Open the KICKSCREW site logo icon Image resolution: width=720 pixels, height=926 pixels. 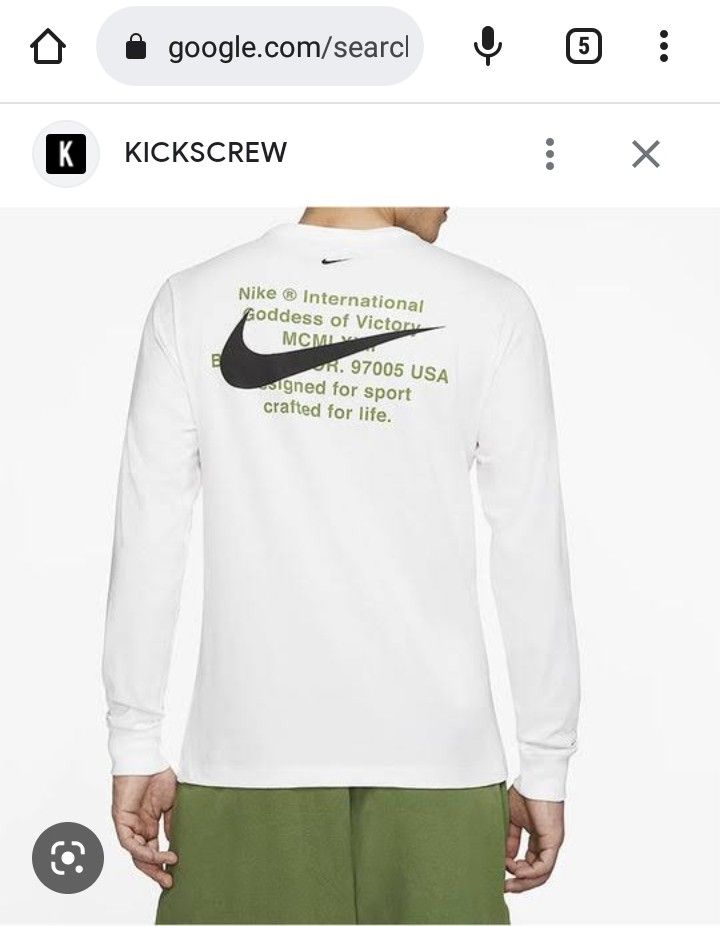(66, 153)
